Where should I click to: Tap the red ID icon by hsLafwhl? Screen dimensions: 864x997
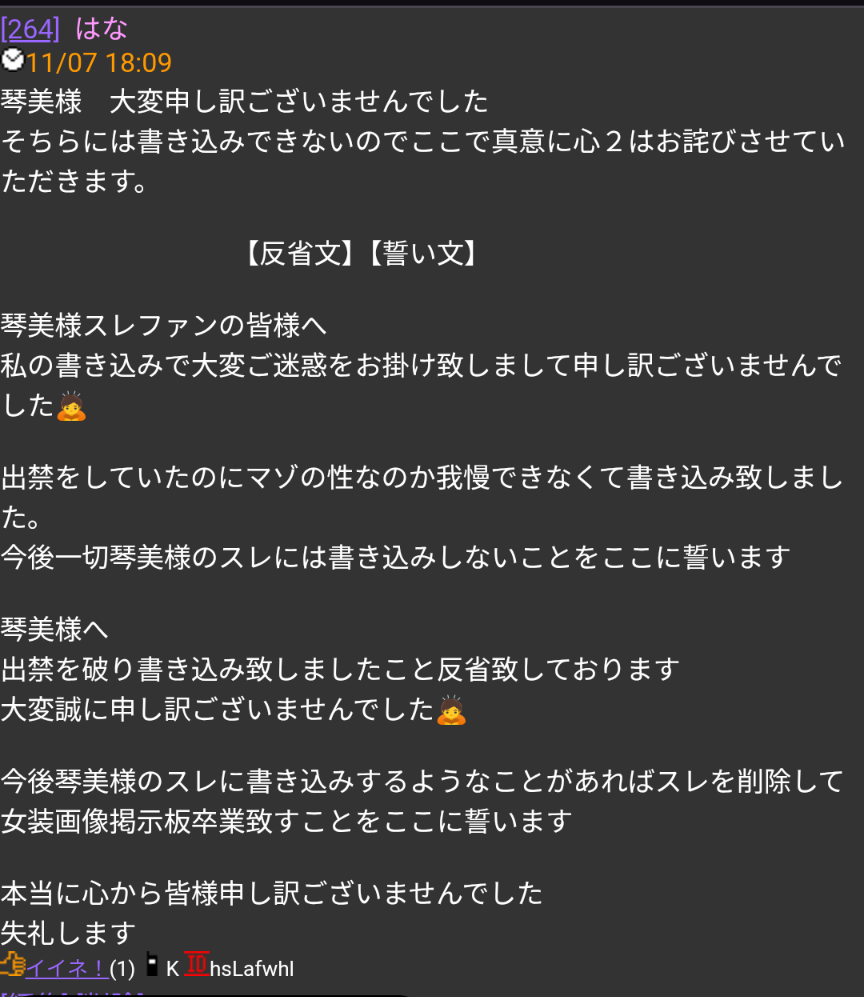coord(196,965)
